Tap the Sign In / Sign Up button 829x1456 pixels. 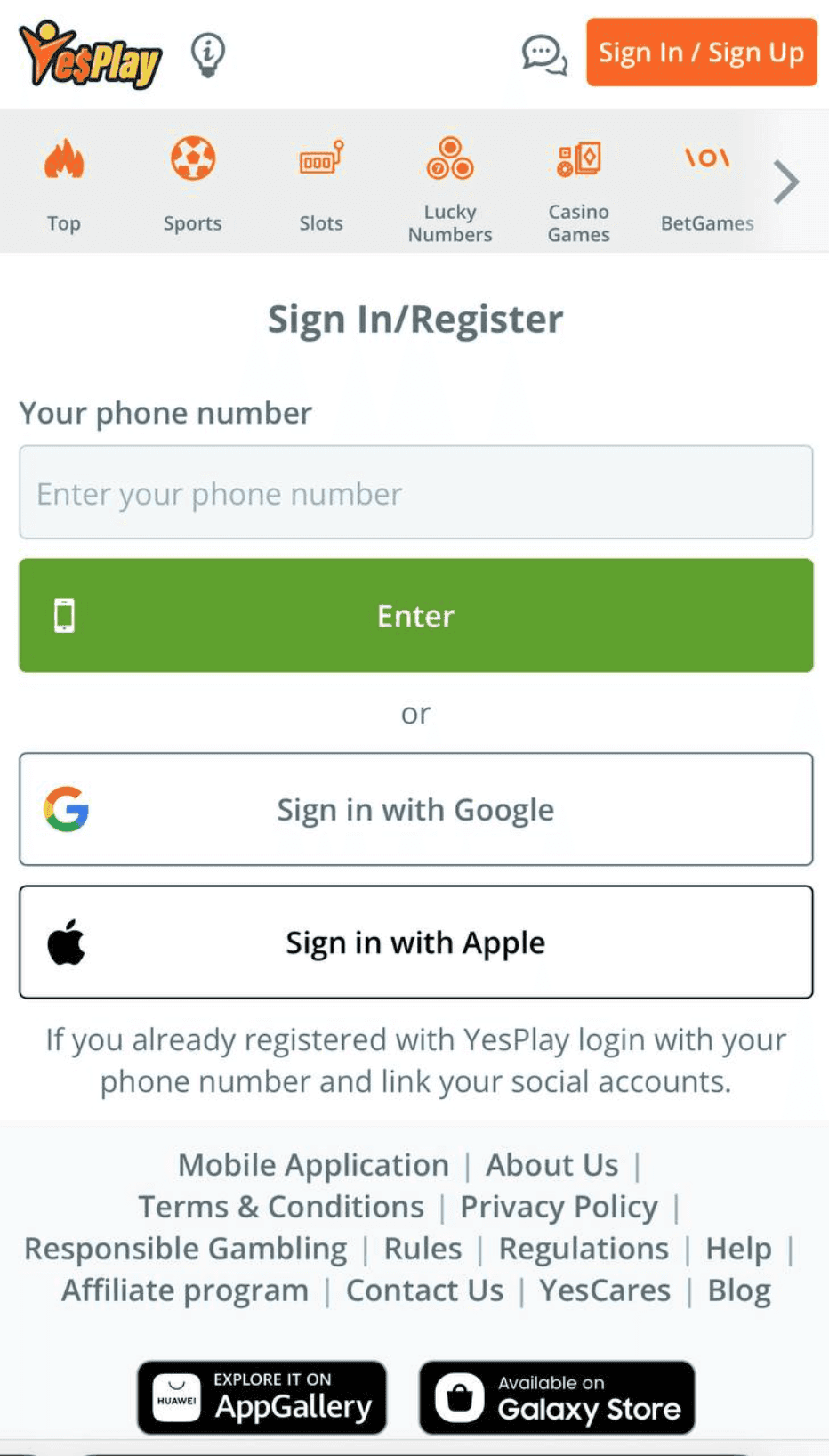(x=701, y=53)
